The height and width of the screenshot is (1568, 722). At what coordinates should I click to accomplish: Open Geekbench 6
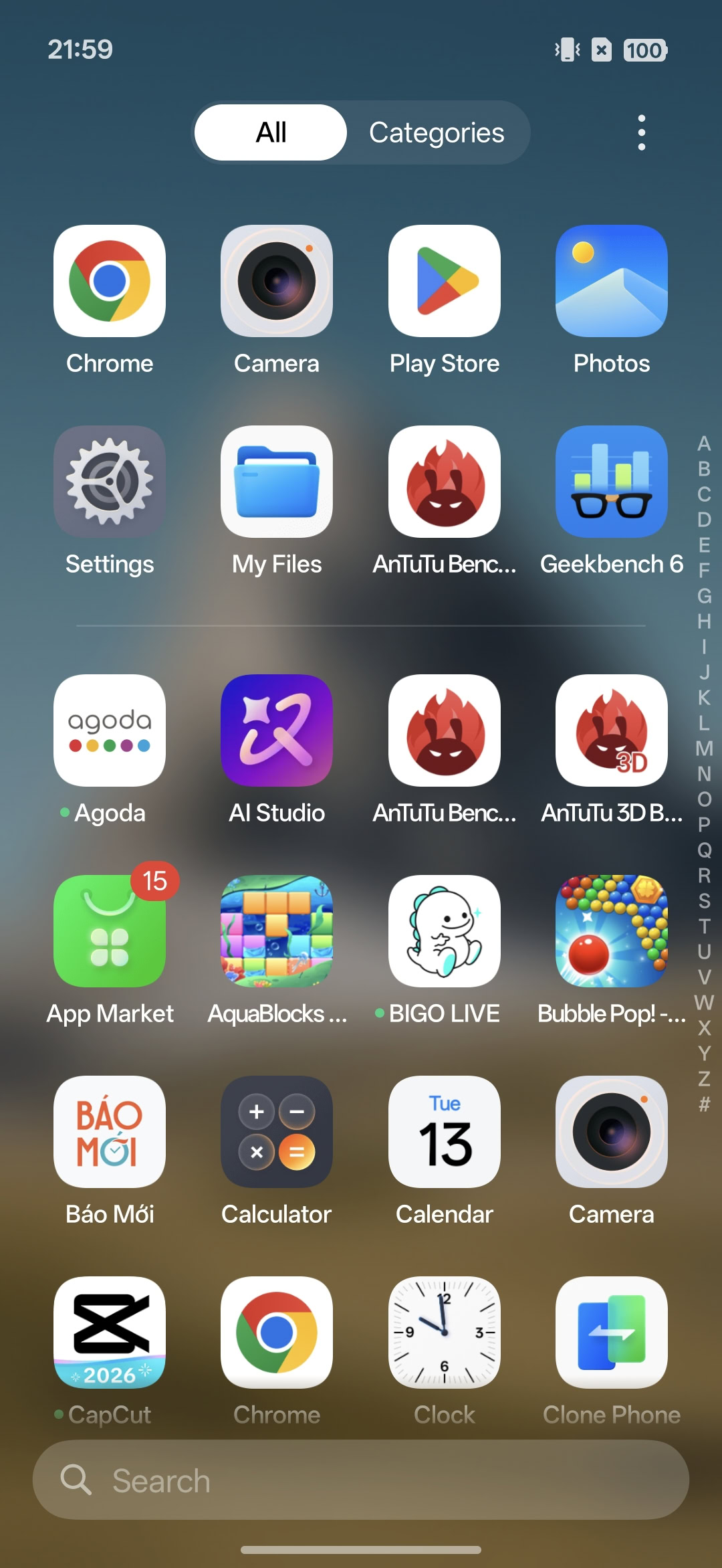coord(612,482)
